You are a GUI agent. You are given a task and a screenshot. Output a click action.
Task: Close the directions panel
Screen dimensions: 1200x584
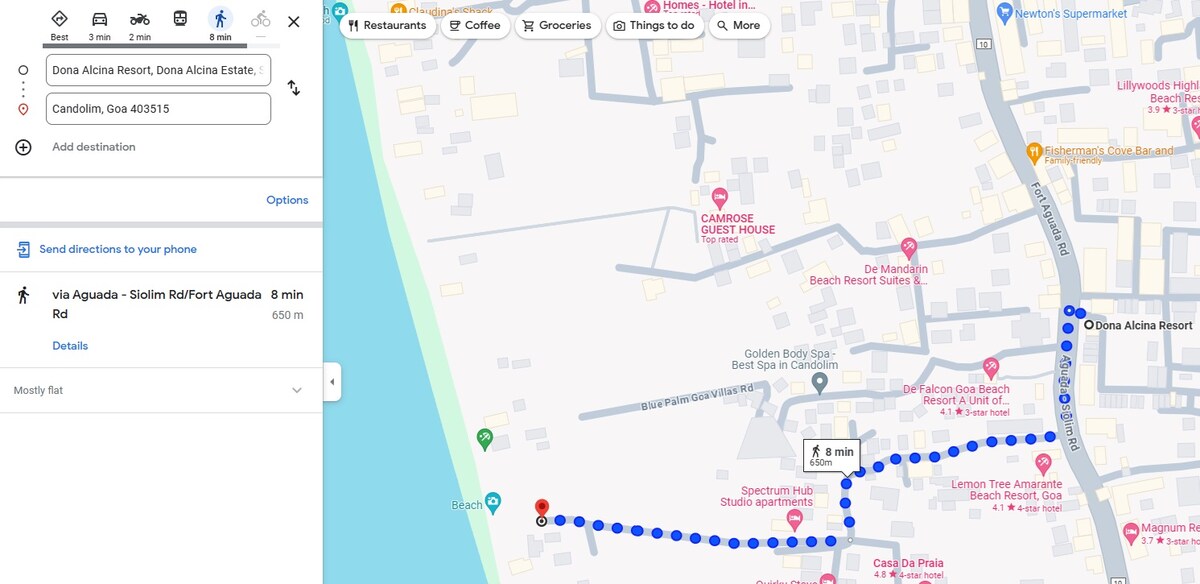point(293,22)
